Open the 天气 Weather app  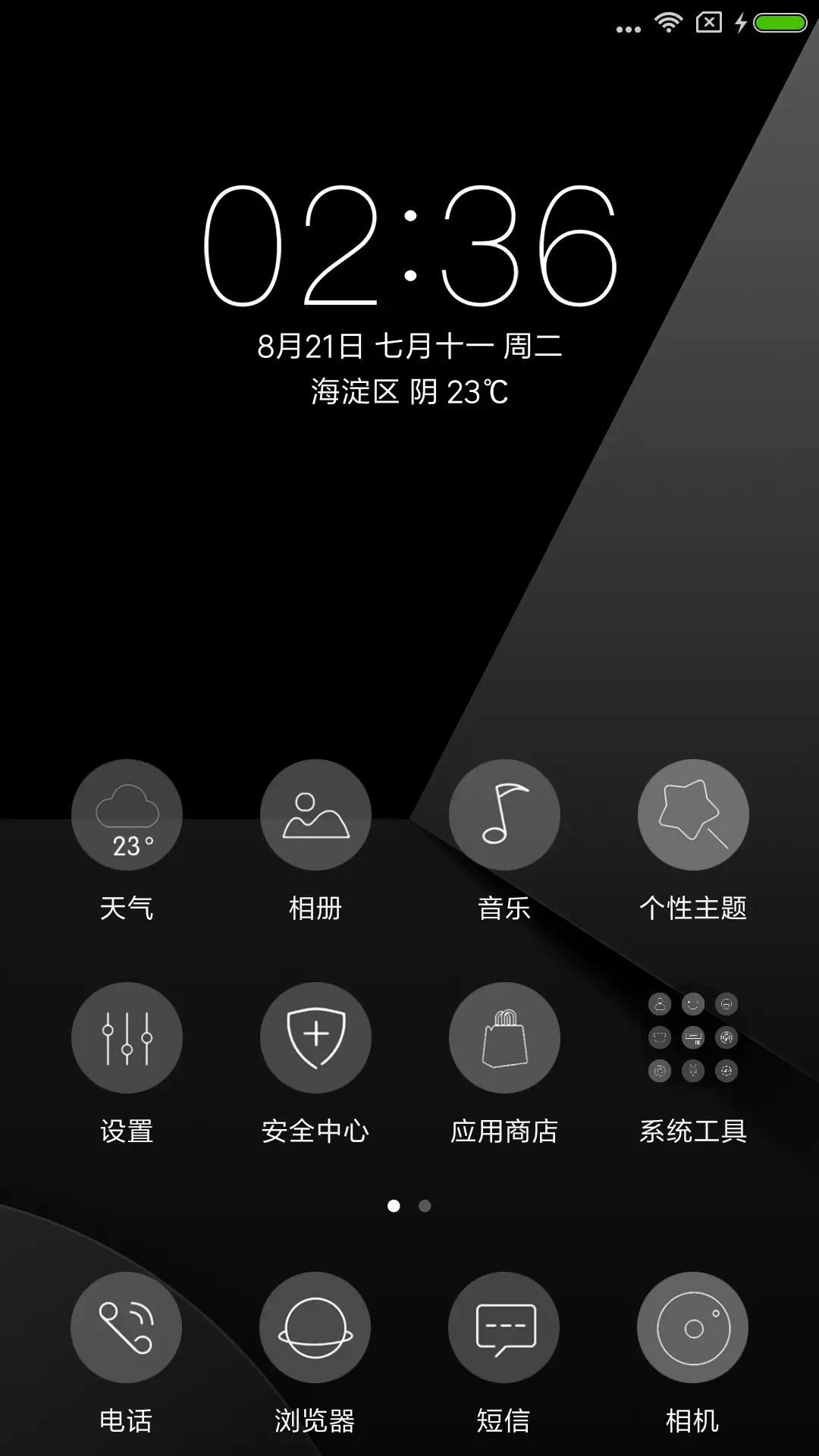[x=127, y=815]
